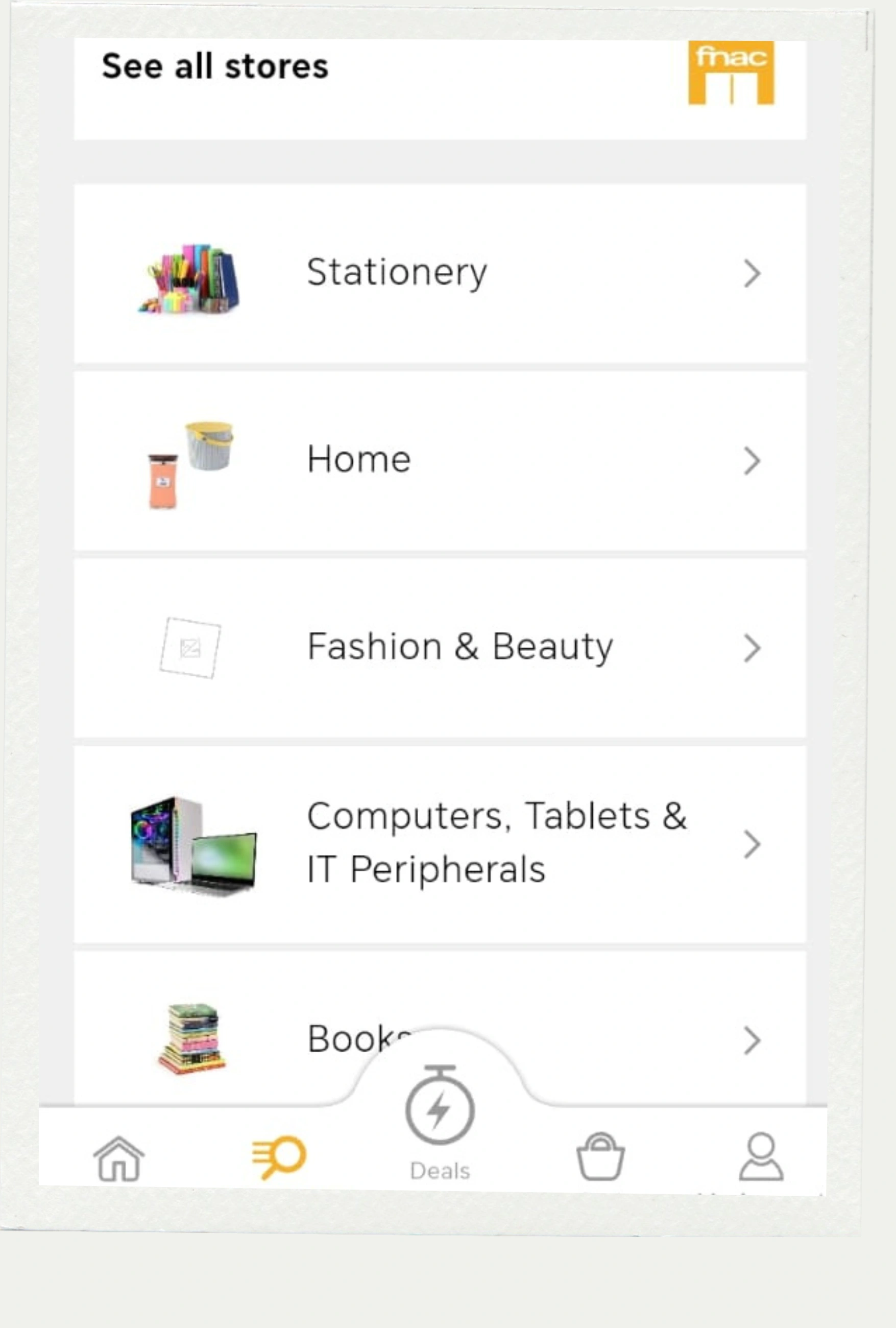The height and width of the screenshot is (1328, 896).
Task: Select the search tab in bottom bar
Action: (x=279, y=1157)
